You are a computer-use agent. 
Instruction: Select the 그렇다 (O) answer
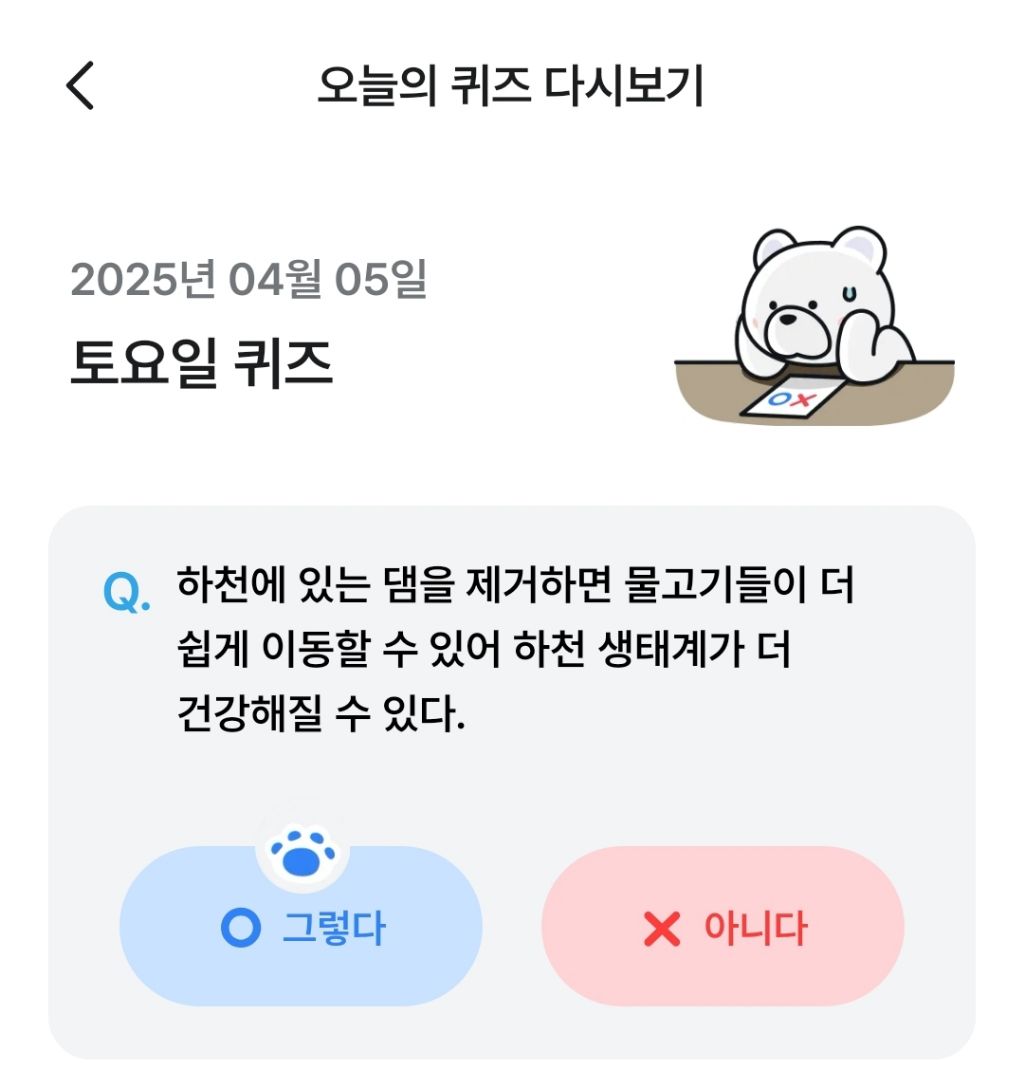[301, 928]
